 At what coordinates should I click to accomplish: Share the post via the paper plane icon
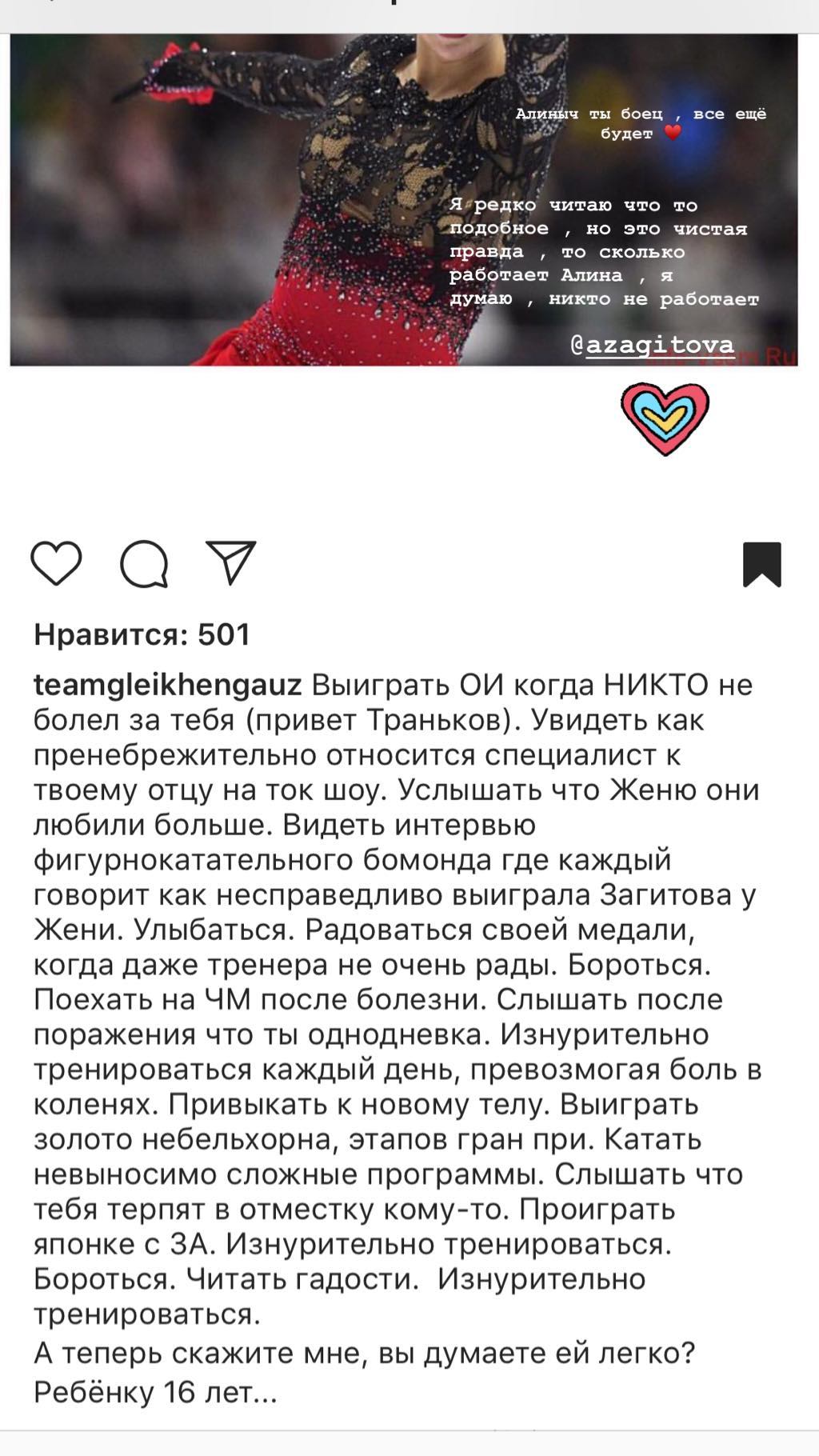[x=230, y=562]
